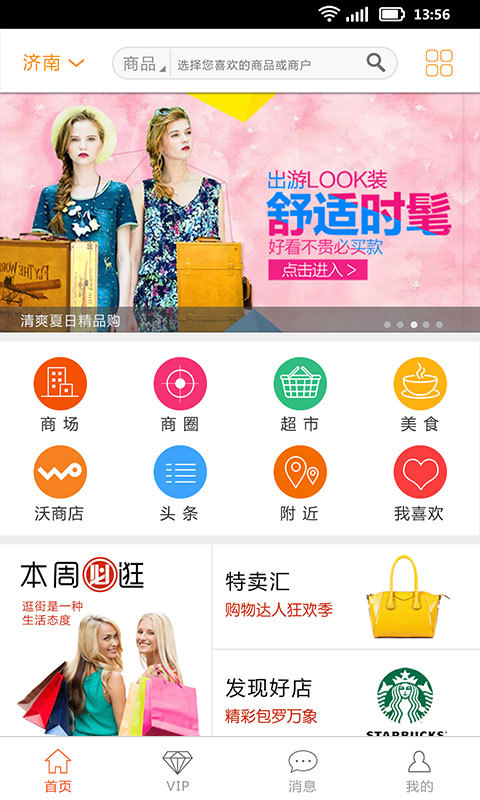Open the 超市 supermarket category
This screenshot has width=480, height=800.
(x=300, y=394)
